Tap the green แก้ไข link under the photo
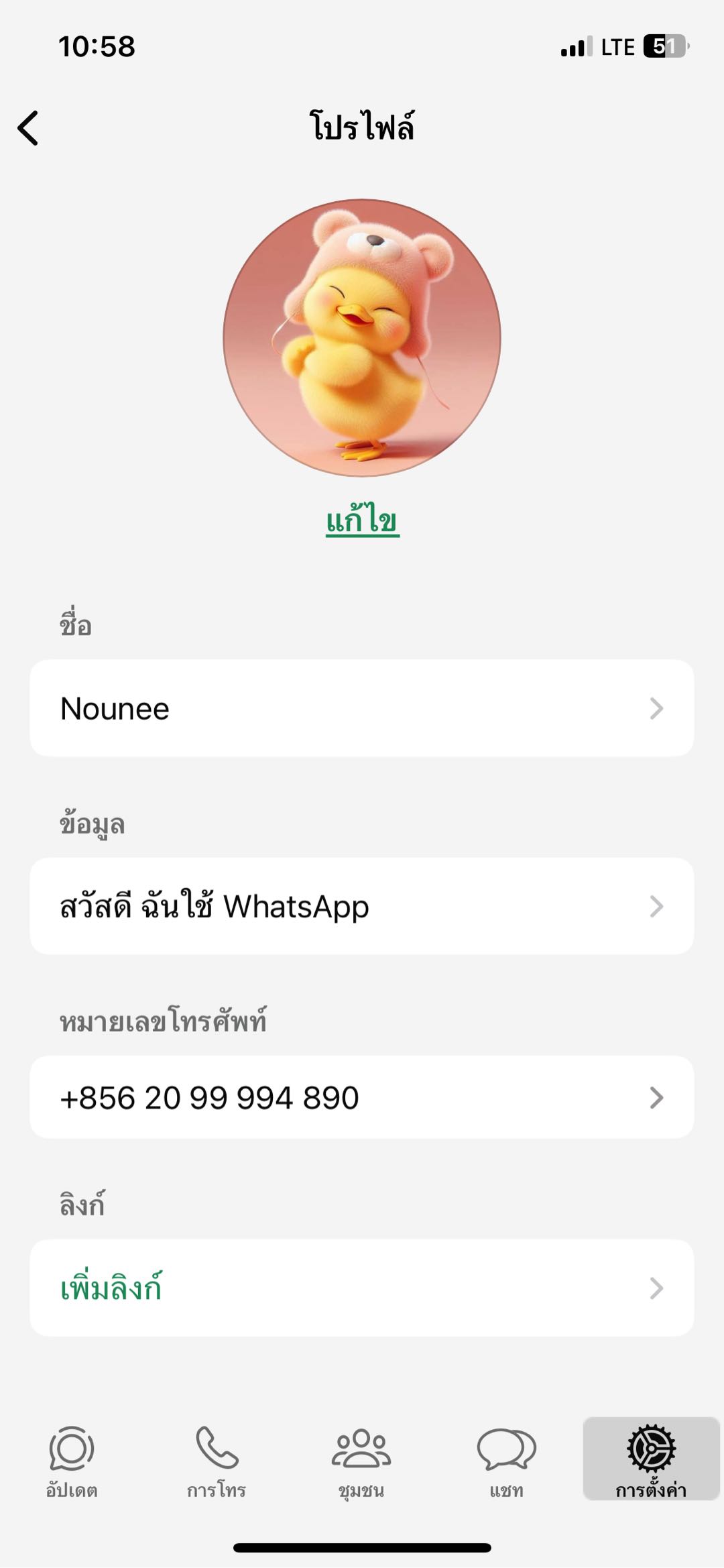This screenshot has height=1568, width=724. [362, 520]
